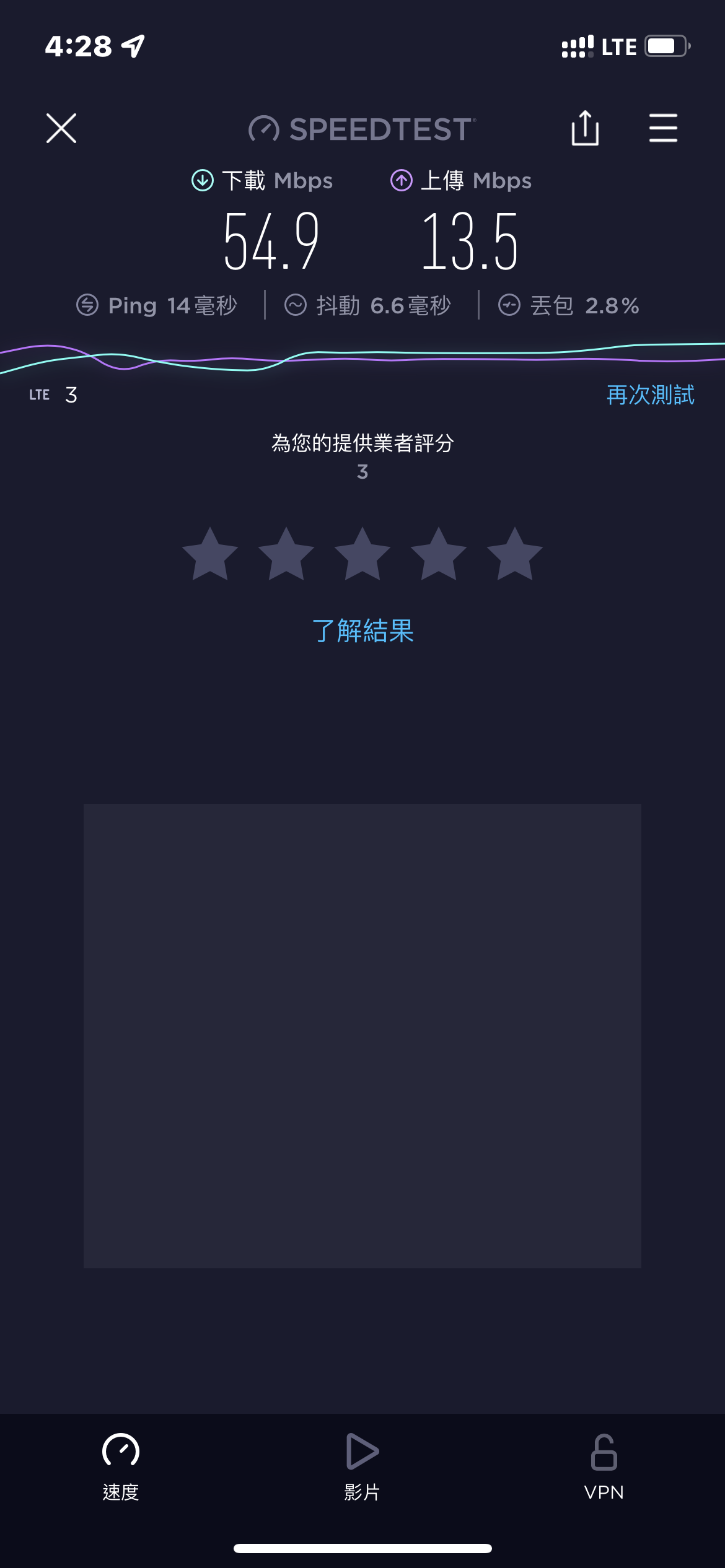Tap 再次測試 to test again
Viewport: 725px width, 1568px height.
click(650, 394)
